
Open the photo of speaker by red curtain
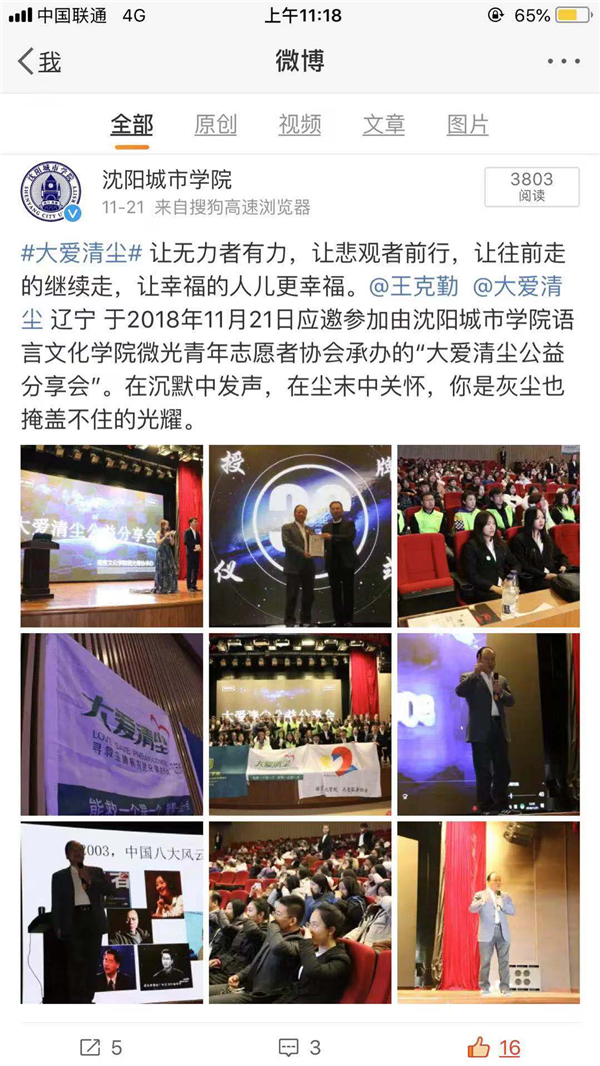488,912
